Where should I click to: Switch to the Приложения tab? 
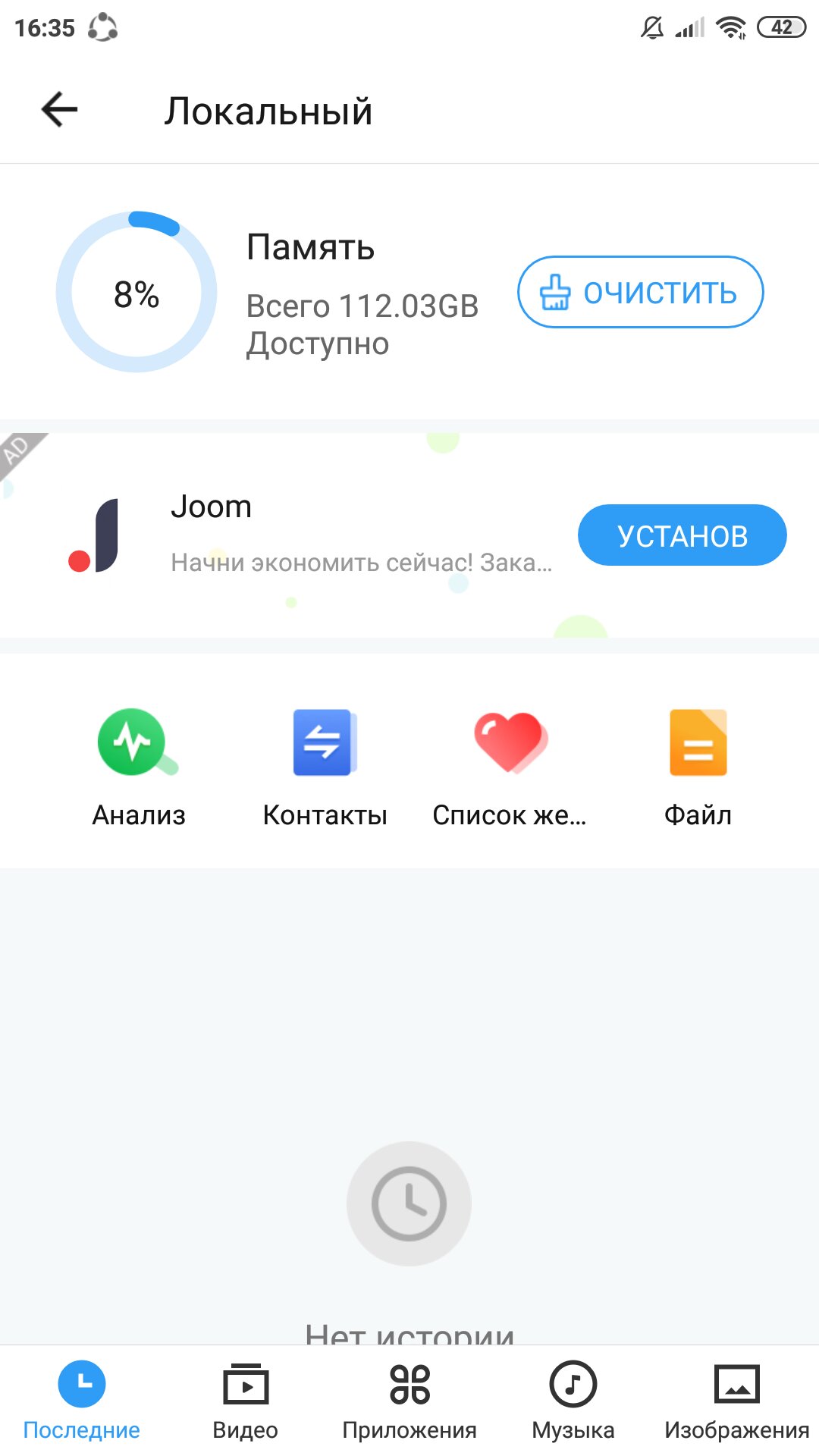[409, 1401]
